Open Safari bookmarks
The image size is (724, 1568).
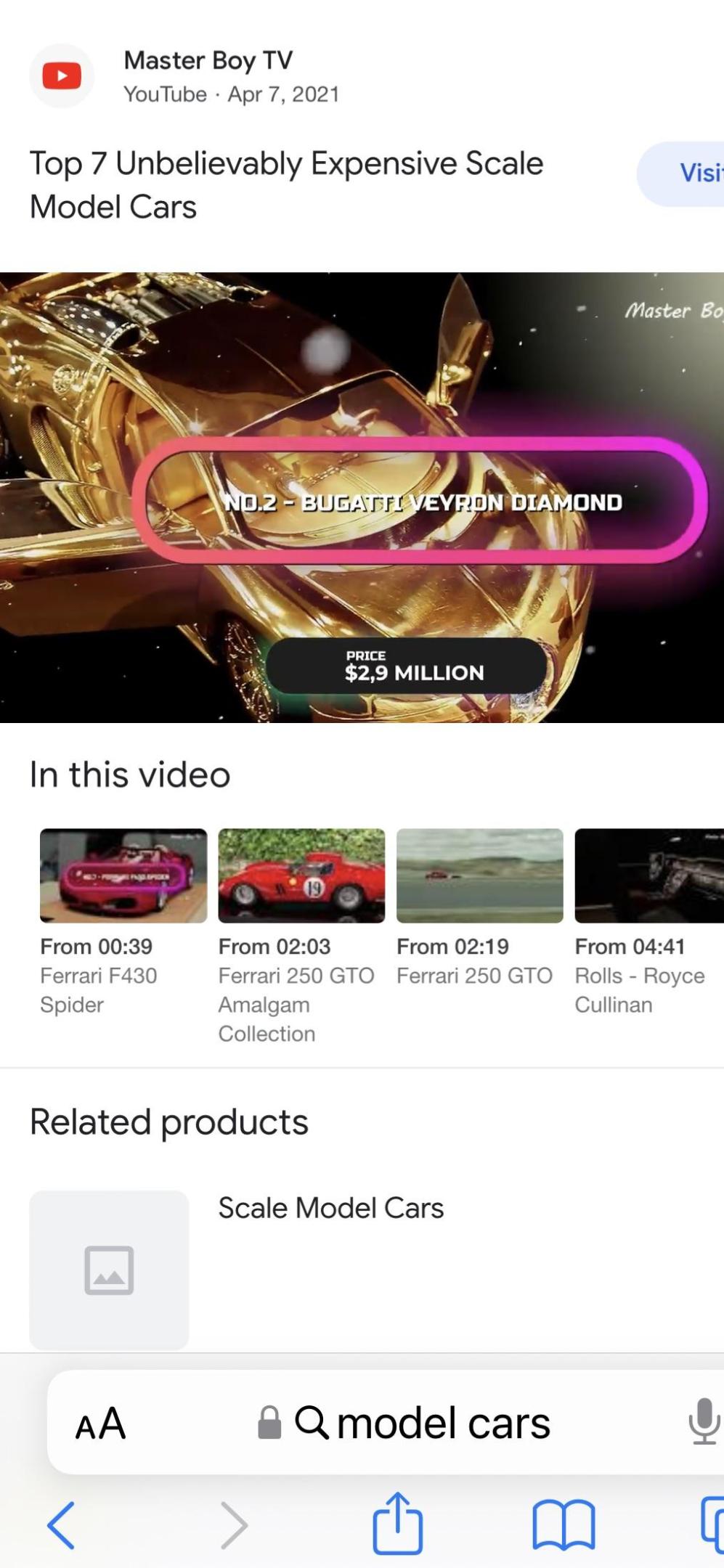tap(564, 1524)
